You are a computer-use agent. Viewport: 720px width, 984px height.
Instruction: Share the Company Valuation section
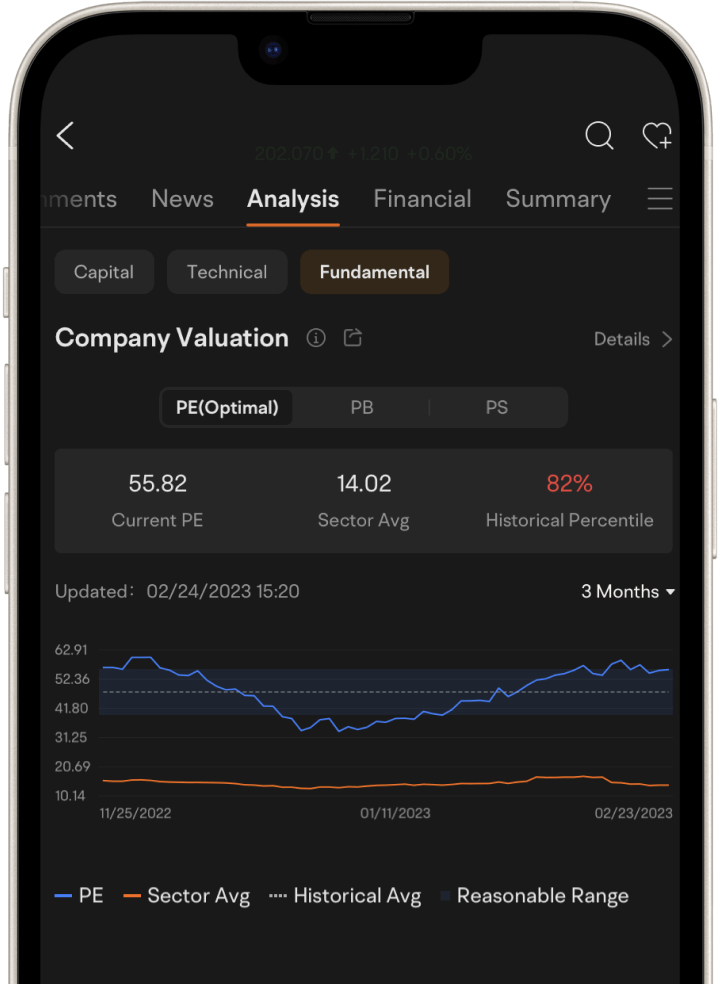[x=352, y=338]
